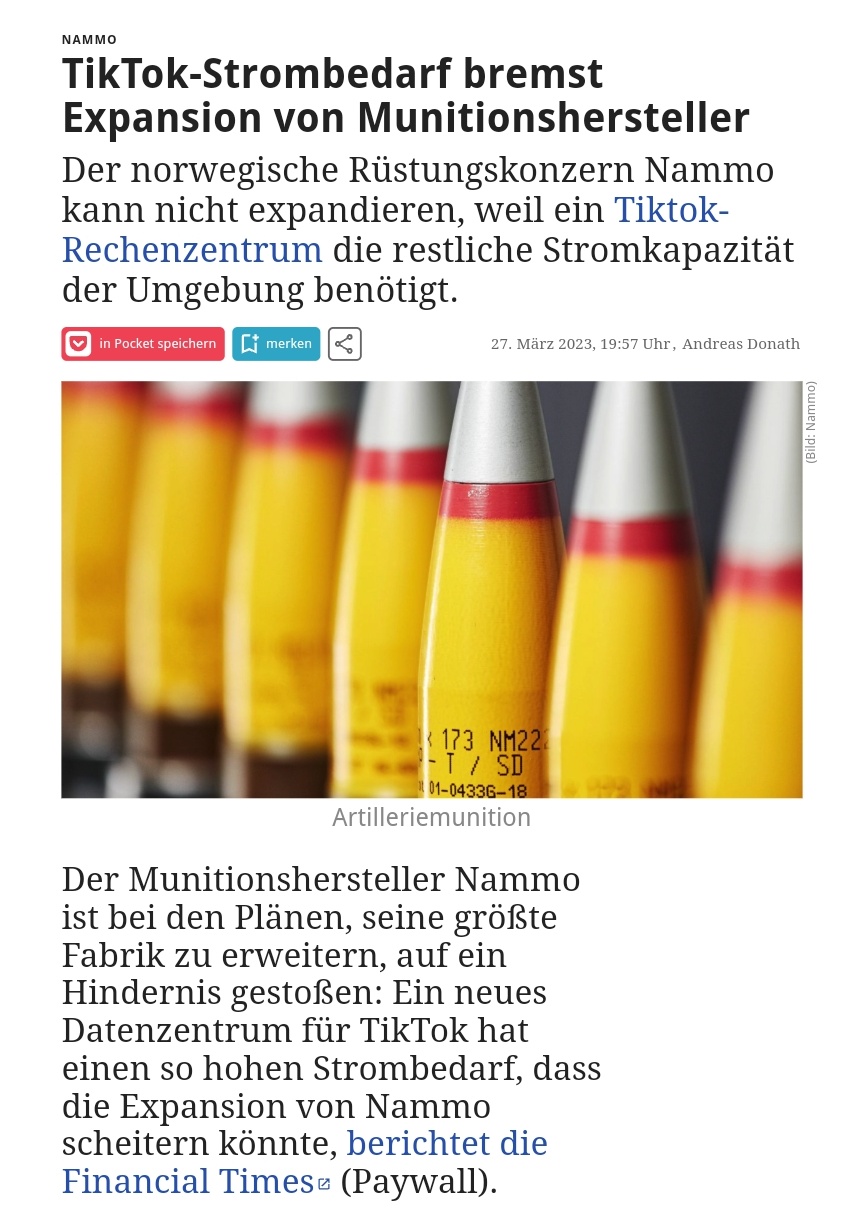The width and height of the screenshot is (846, 1217).
Task: Enlarge the Artilleriemunition article image
Action: (x=431, y=589)
